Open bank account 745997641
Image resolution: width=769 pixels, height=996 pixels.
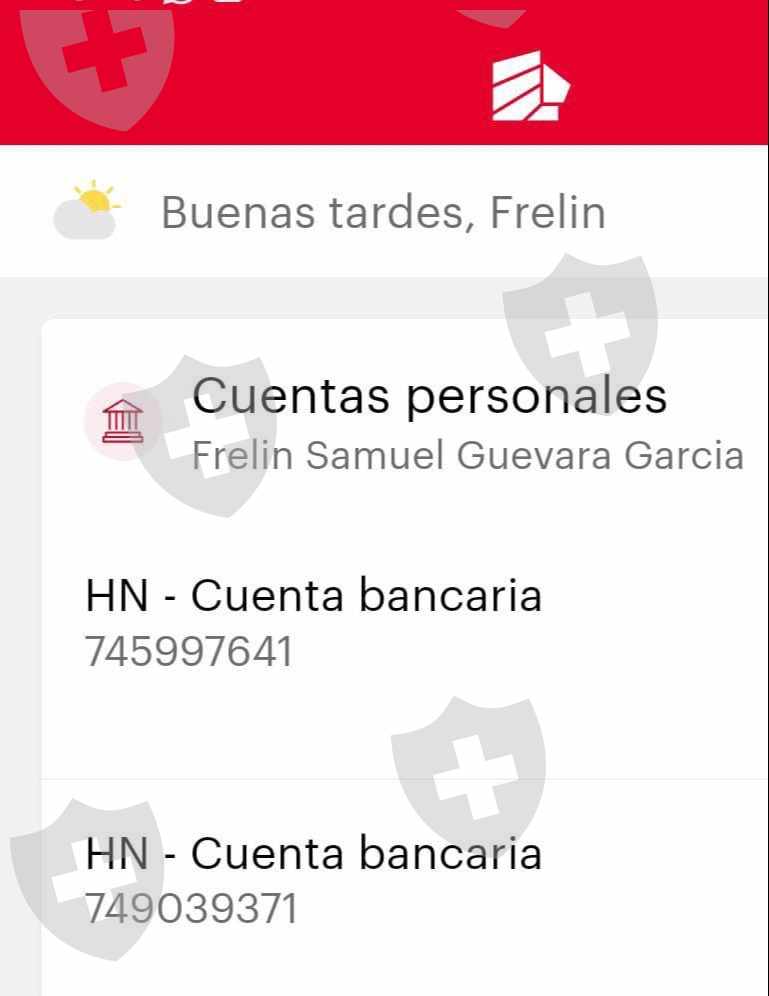(313, 622)
